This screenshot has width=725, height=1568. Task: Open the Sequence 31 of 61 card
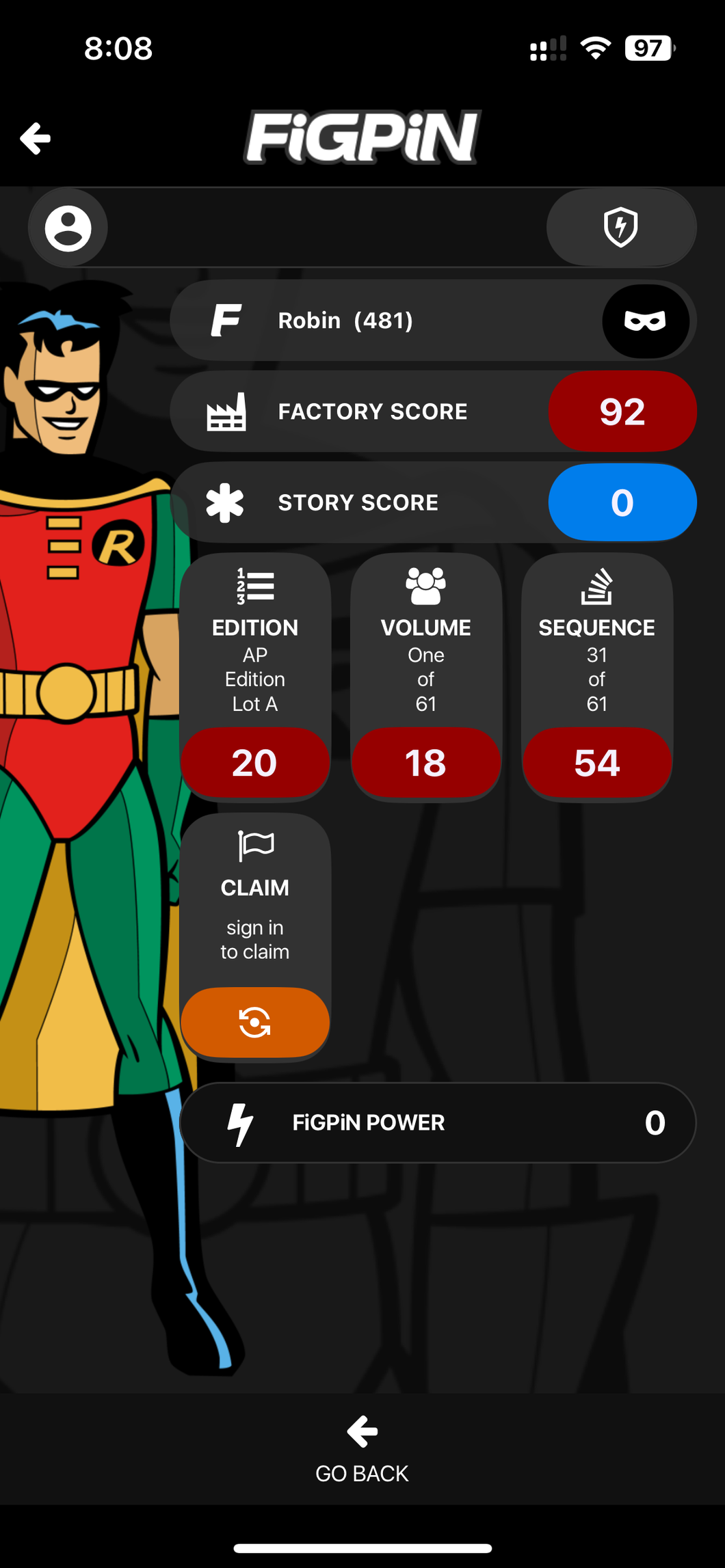(x=596, y=675)
